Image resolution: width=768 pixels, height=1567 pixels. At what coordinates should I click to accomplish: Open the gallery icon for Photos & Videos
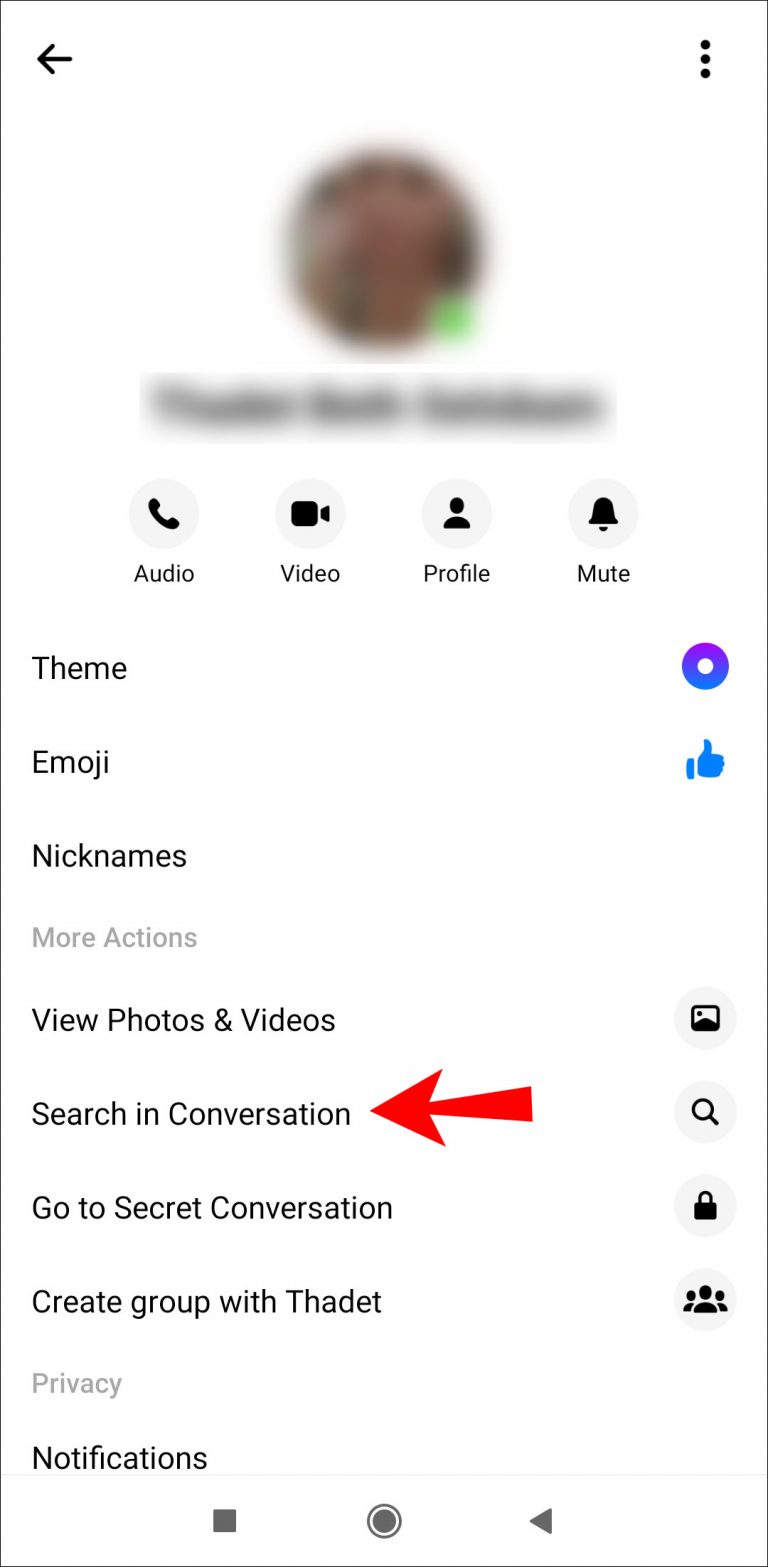705,1019
